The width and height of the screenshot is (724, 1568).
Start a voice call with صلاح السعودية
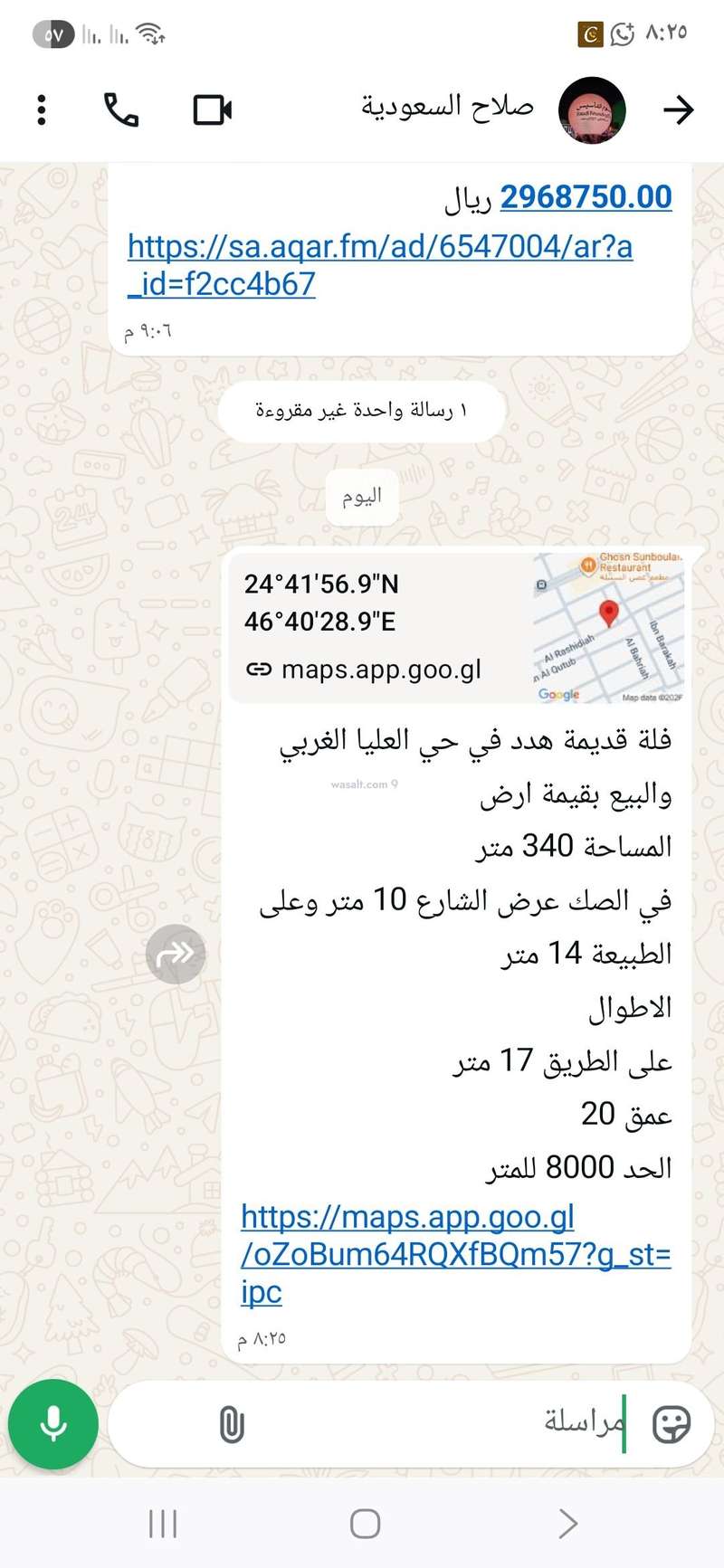[x=121, y=109]
